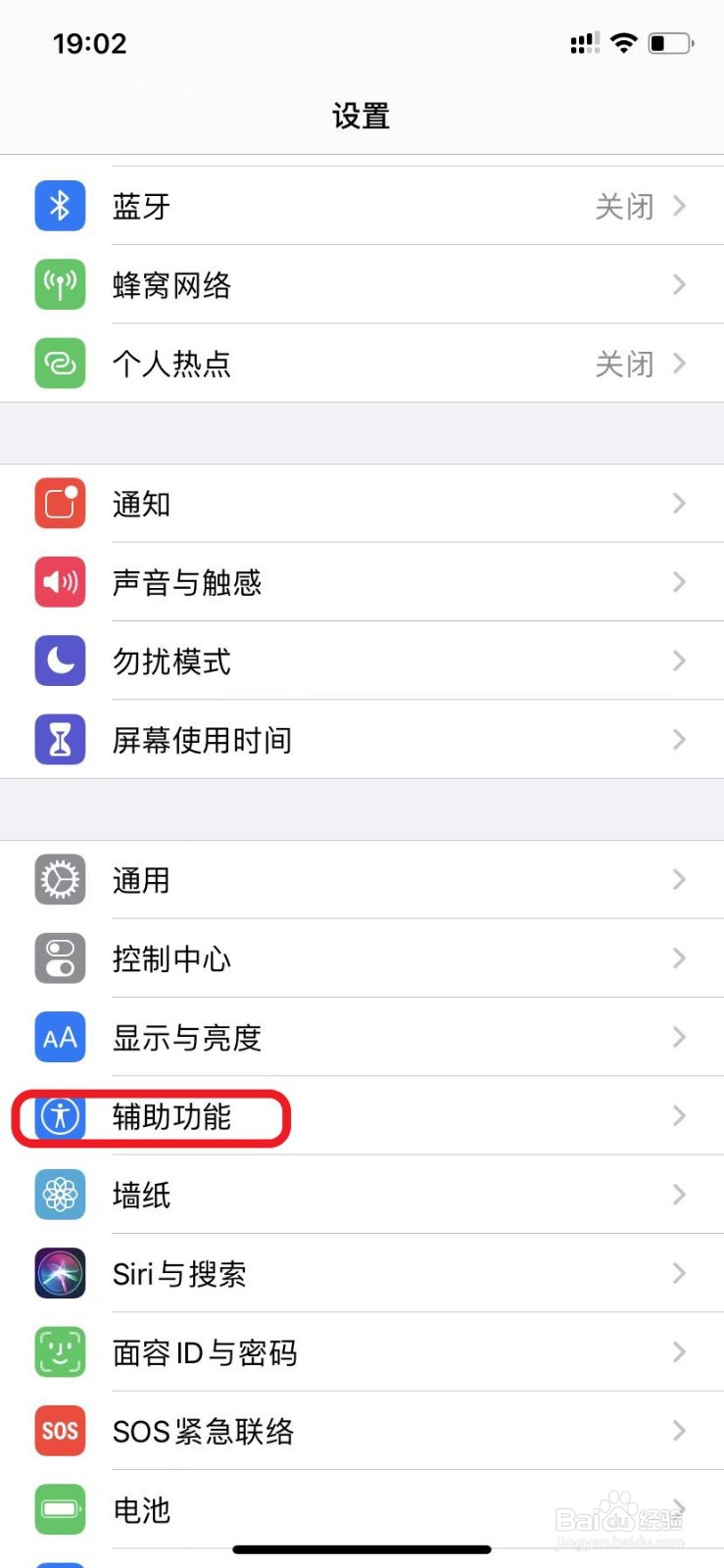
Task: Tap the home indicator bar at bottom
Action: [362, 1549]
